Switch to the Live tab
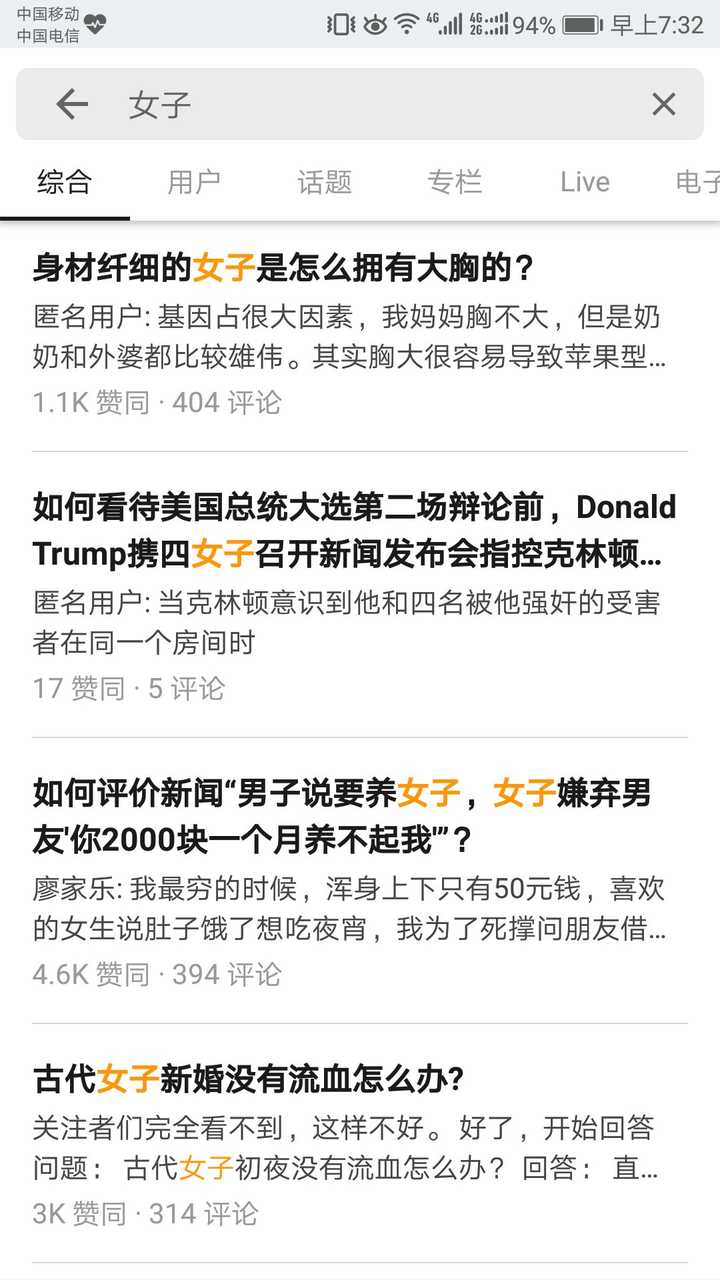Screen dimensions: 720x1280 pyautogui.click(x=585, y=182)
